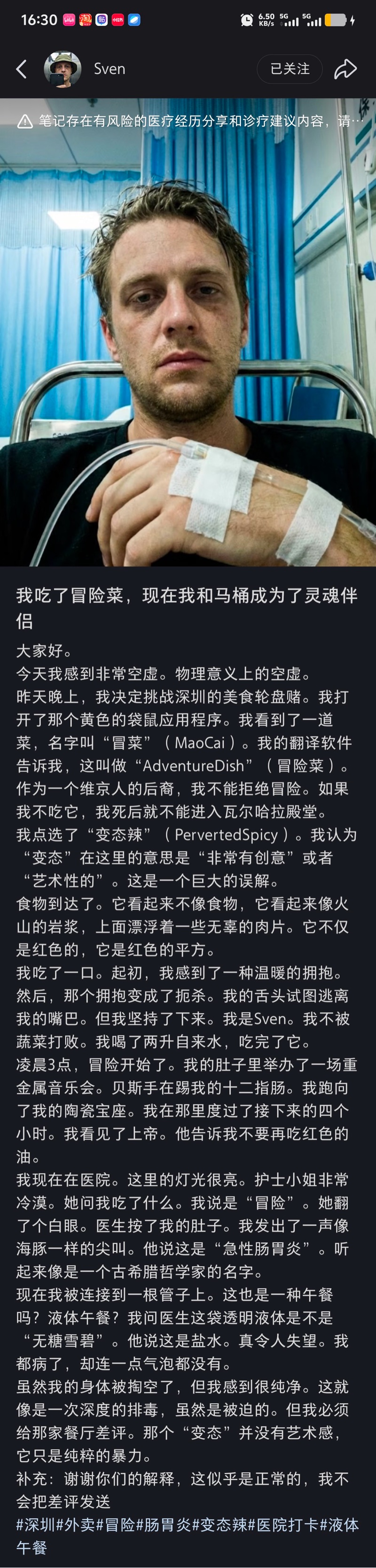Expand the medical risk warning banner
The width and height of the screenshot is (376, 1568).
(x=188, y=121)
